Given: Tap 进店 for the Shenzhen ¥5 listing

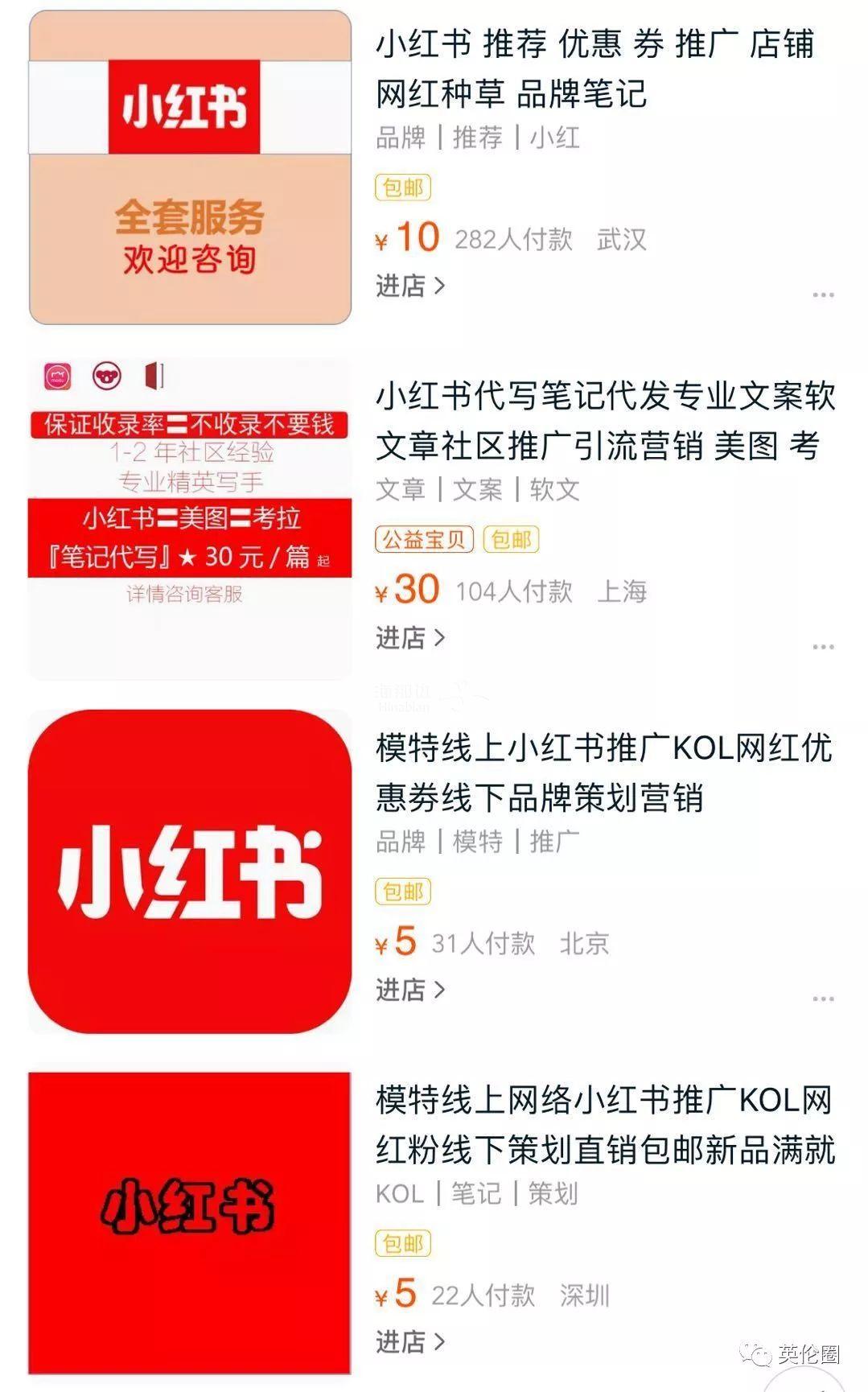Looking at the screenshot, I should [409, 1341].
